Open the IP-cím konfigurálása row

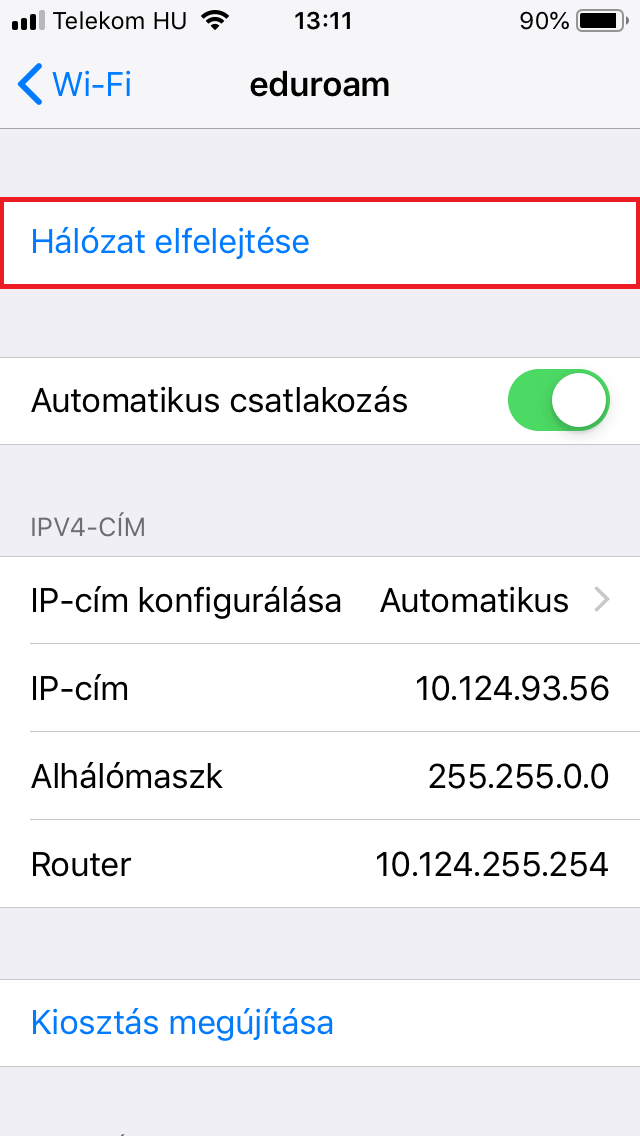click(x=320, y=600)
